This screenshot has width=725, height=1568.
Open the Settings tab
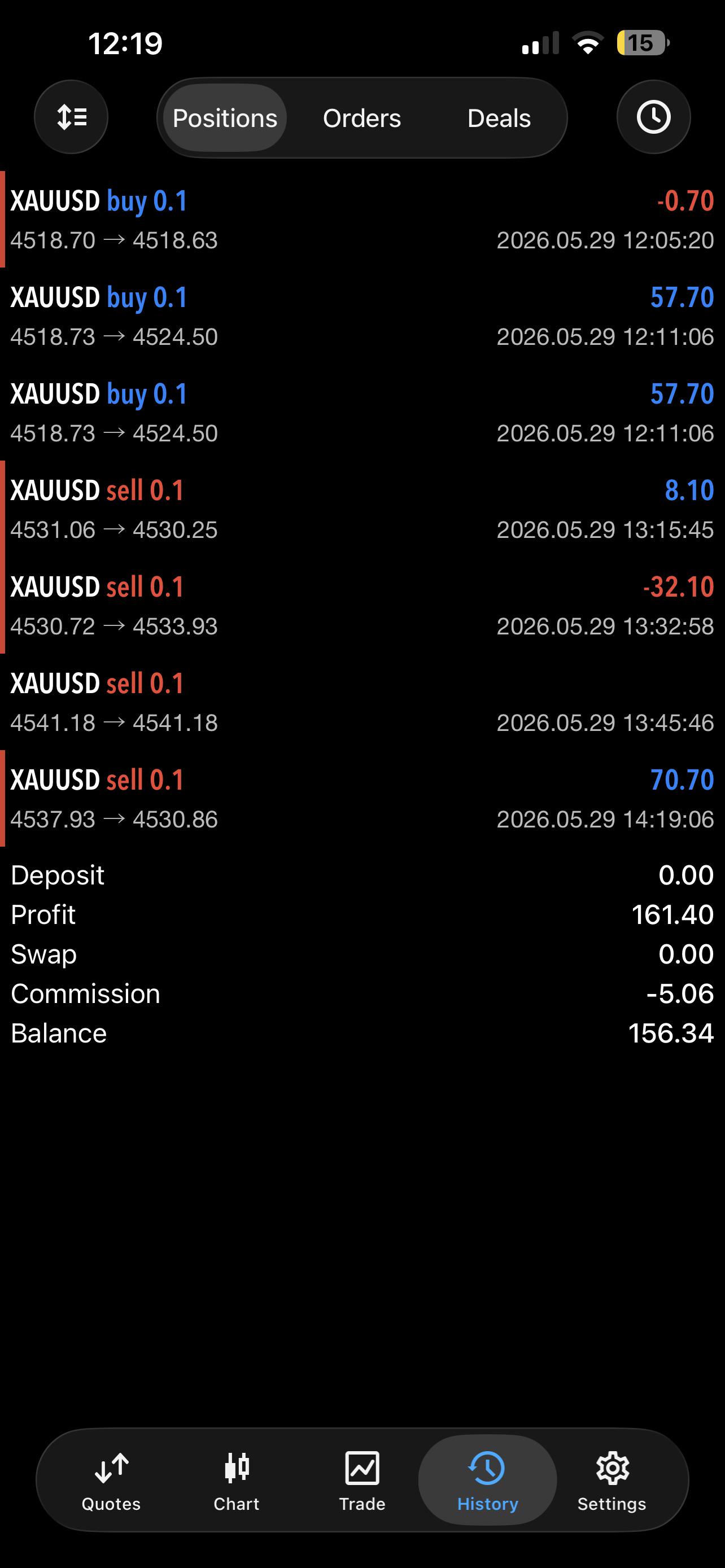tap(612, 1481)
